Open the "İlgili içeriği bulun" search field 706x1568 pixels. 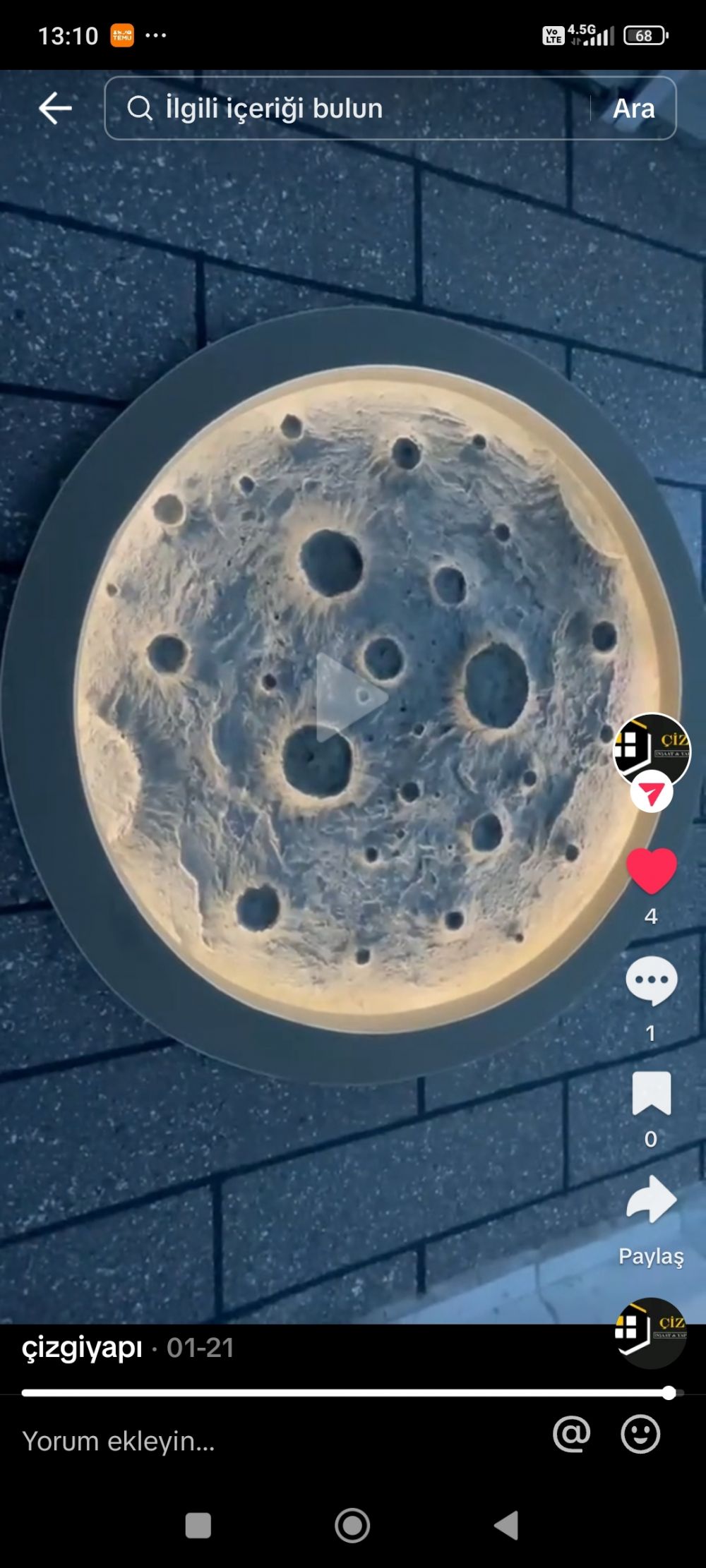click(x=346, y=108)
